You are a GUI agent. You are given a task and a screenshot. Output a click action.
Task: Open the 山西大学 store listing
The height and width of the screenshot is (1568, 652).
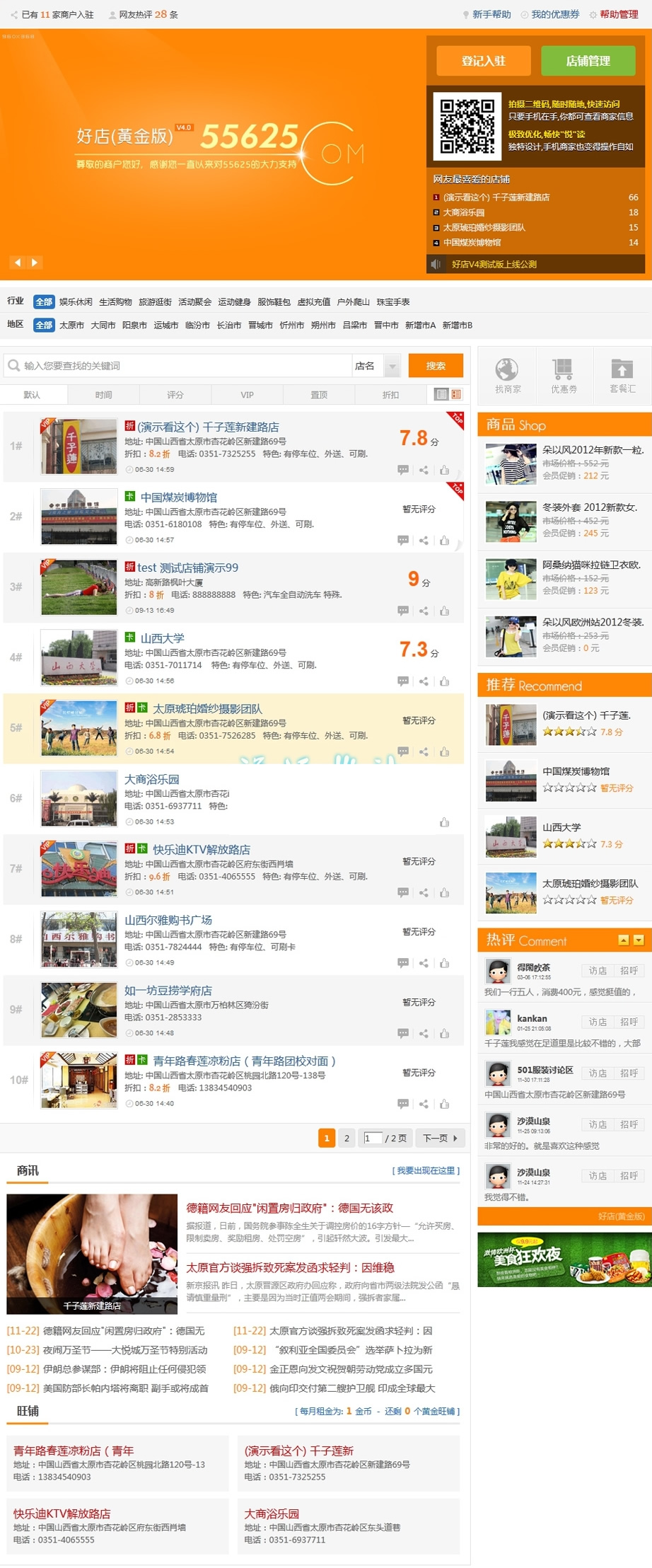162,638
